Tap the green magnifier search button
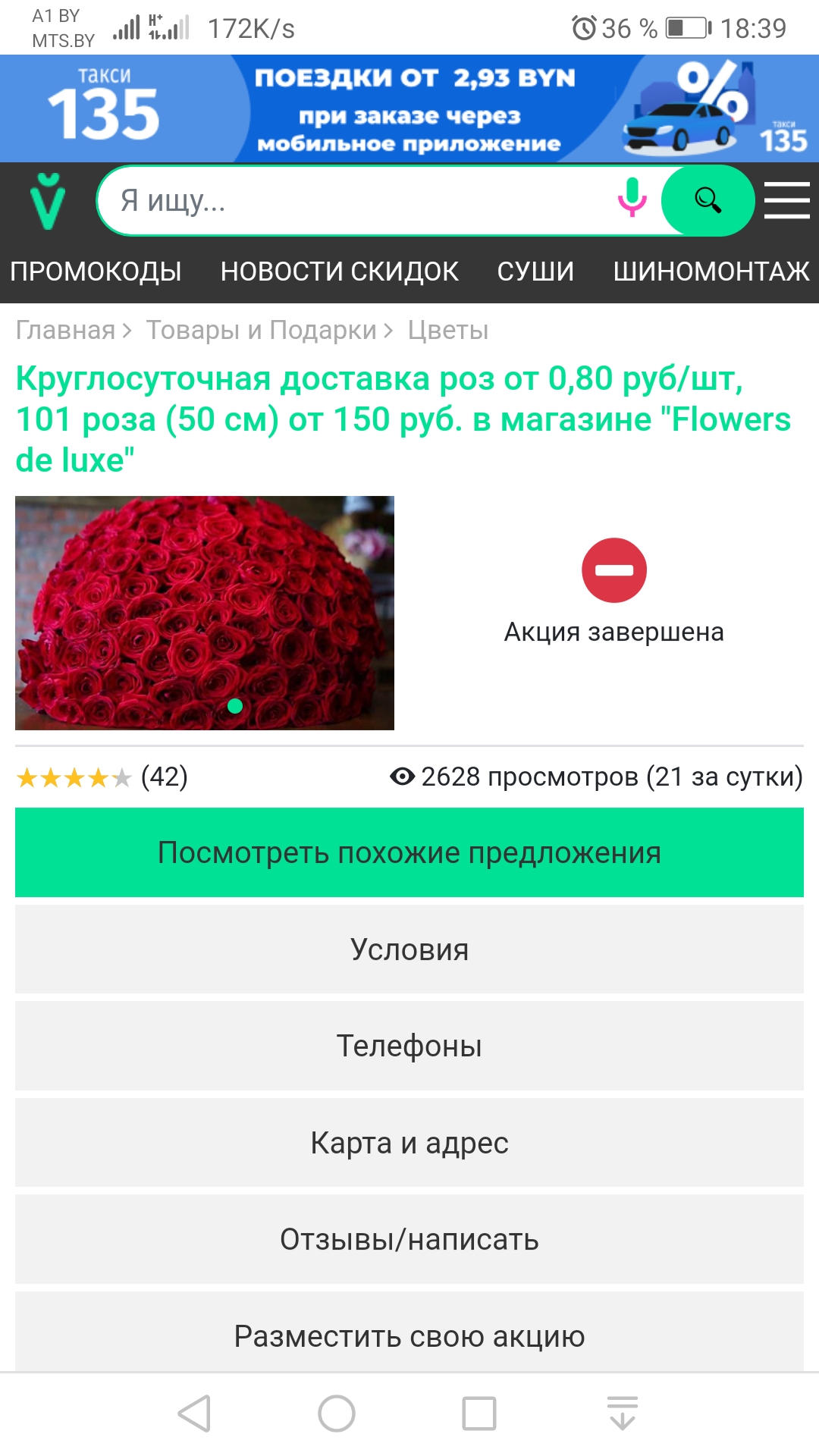Viewport: 819px width, 1456px height. (708, 200)
